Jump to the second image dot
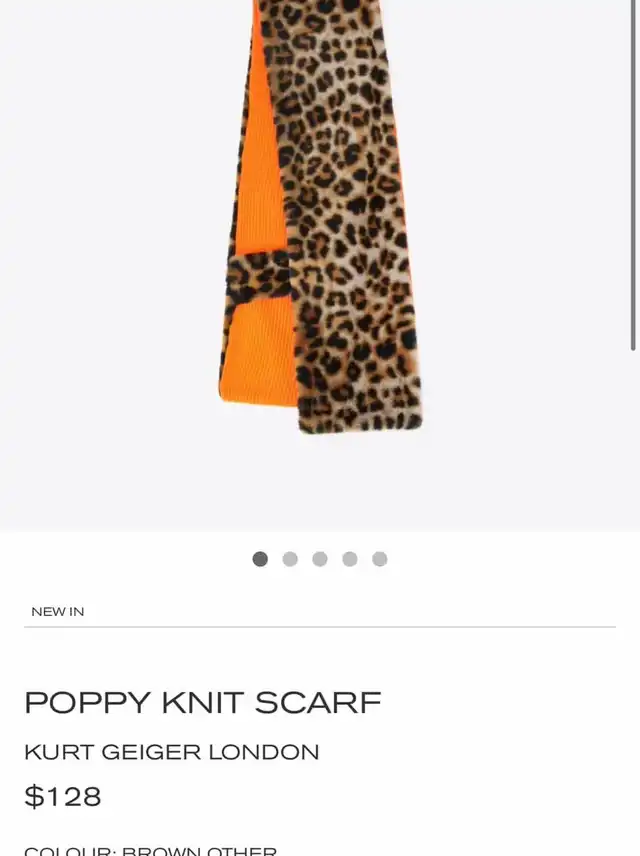 (290, 559)
